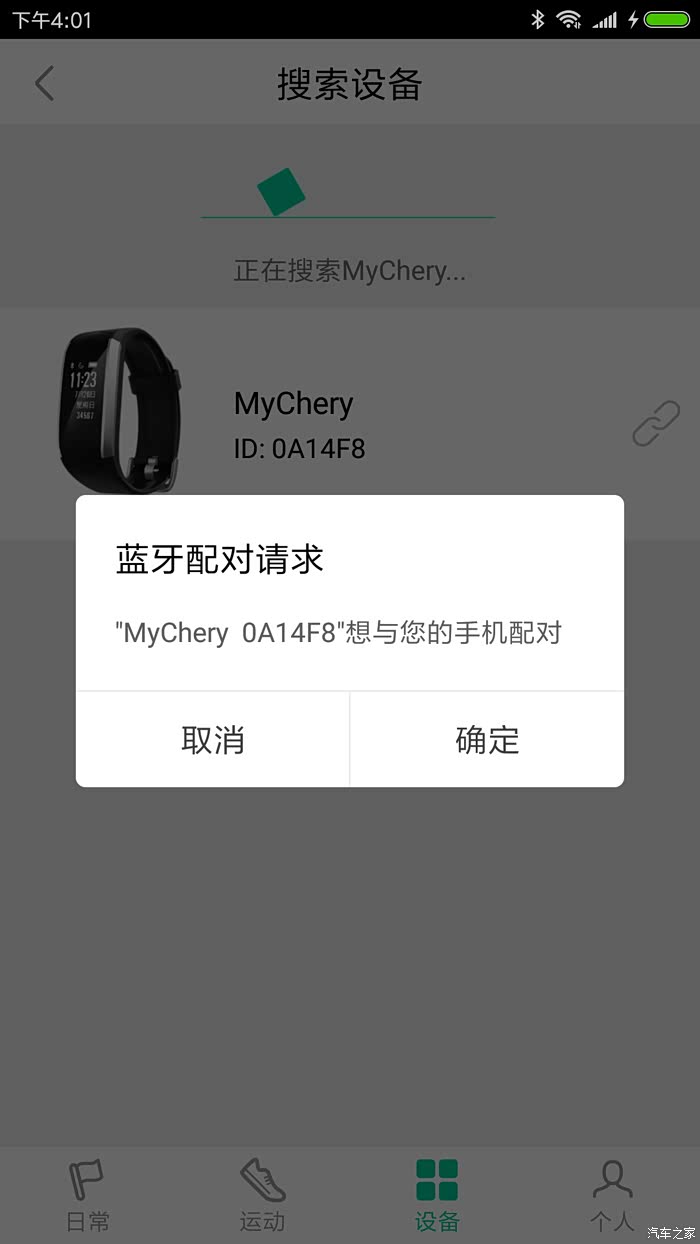This screenshot has width=700, height=1244.
Task: Confirm pairing with the 确定 button
Action: pyautogui.click(x=487, y=739)
